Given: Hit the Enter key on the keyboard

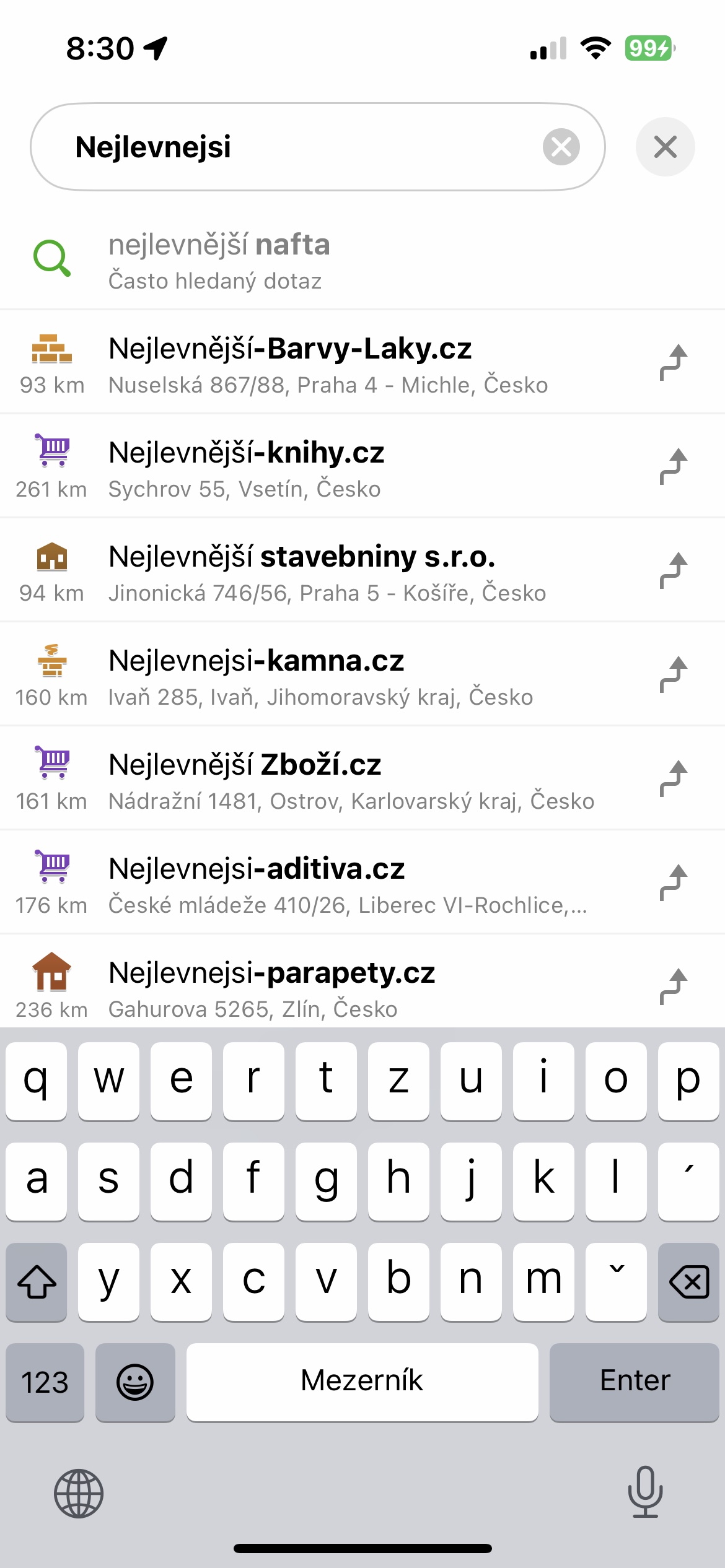Looking at the screenshot, I should coord(634,1382).
